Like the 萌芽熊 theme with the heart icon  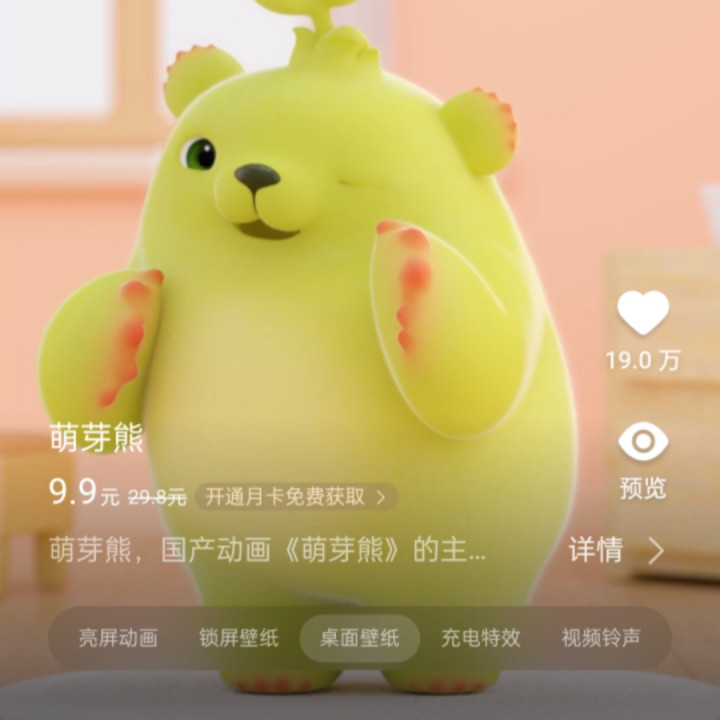(642, 314)
